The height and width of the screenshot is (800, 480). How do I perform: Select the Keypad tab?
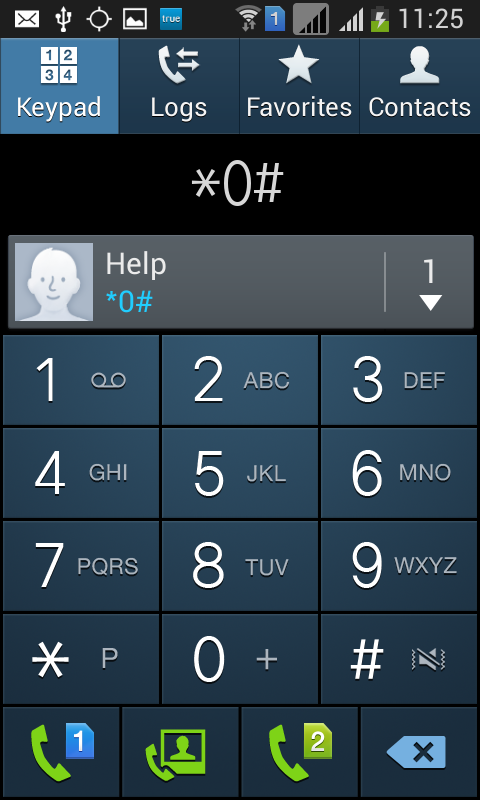[x=59, y=86]
